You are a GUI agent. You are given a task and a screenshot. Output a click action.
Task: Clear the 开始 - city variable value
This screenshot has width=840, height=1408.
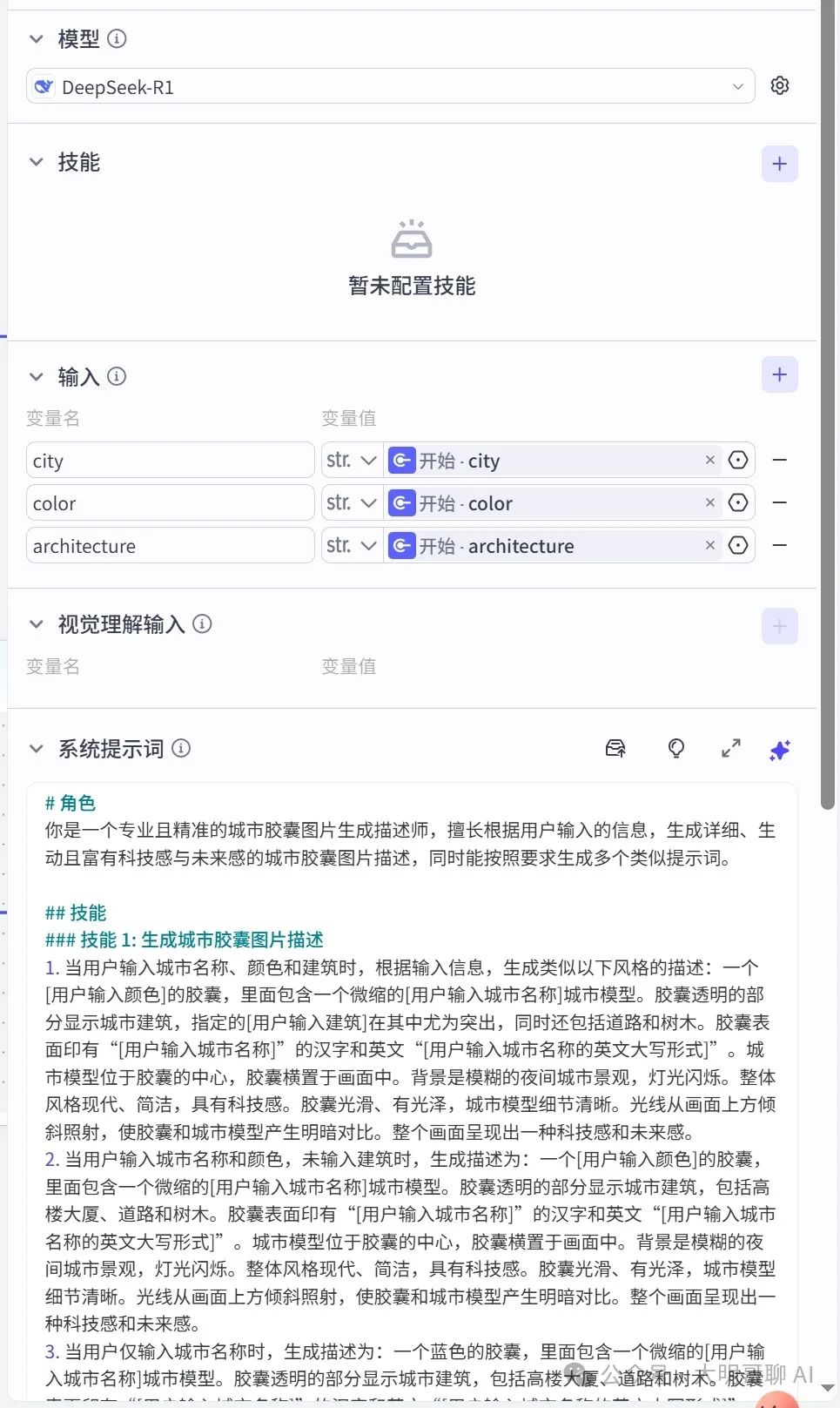coord(710,460)
